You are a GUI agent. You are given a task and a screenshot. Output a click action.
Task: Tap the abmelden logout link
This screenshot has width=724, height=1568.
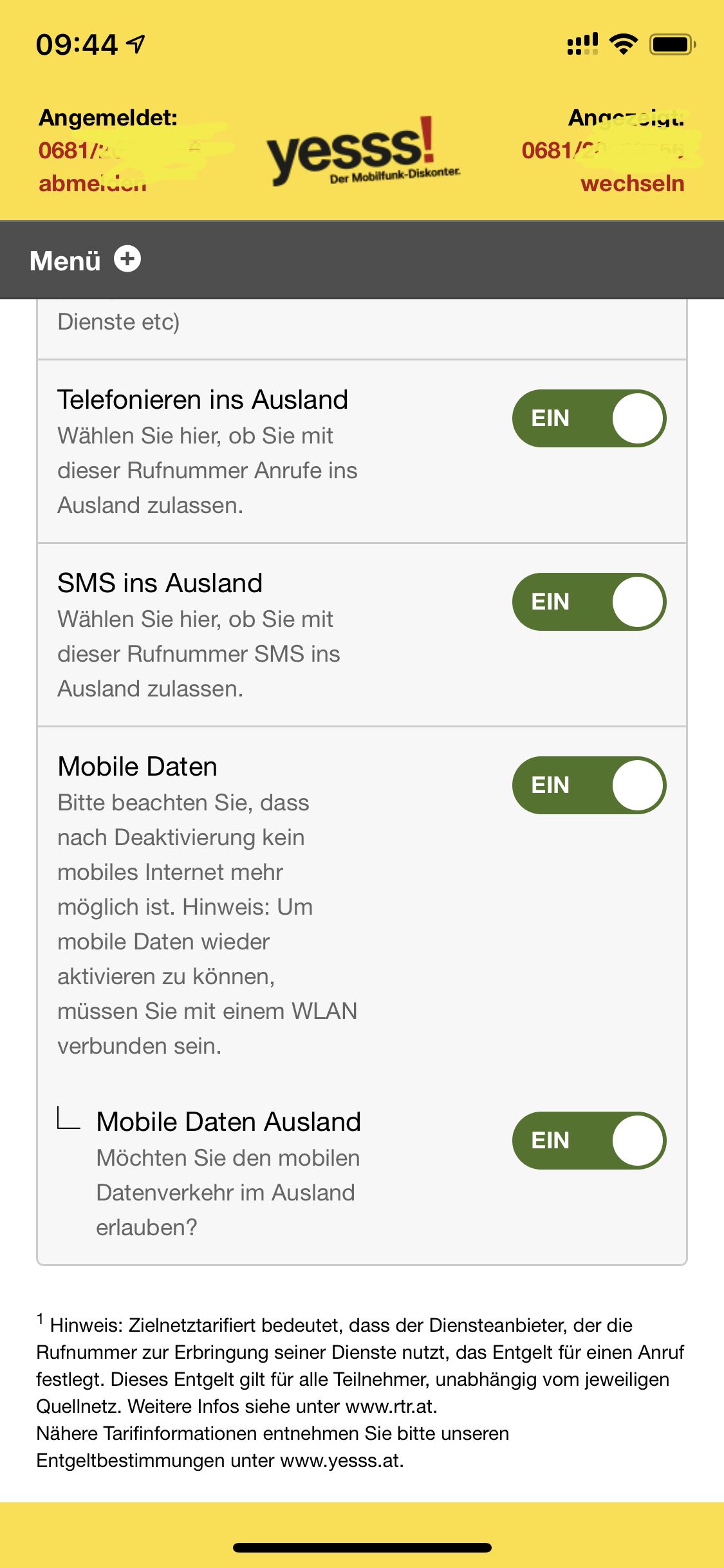click(x=93, y=184)
